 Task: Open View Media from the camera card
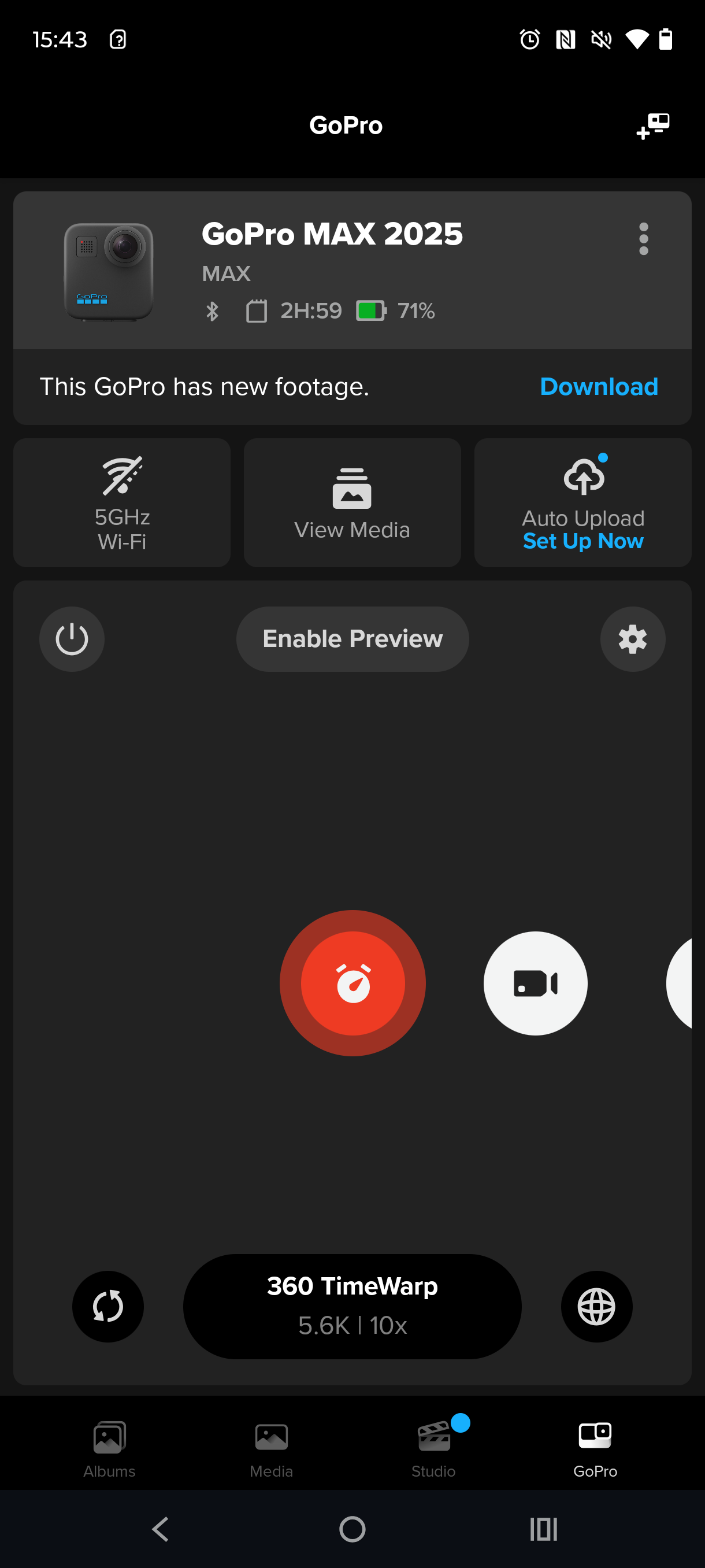(352, 502)
